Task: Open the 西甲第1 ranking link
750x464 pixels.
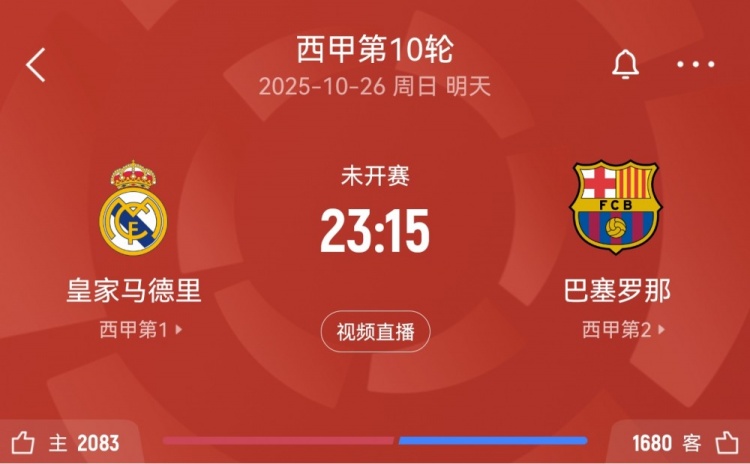Action: pyautogui.click(x=140, y=329)
